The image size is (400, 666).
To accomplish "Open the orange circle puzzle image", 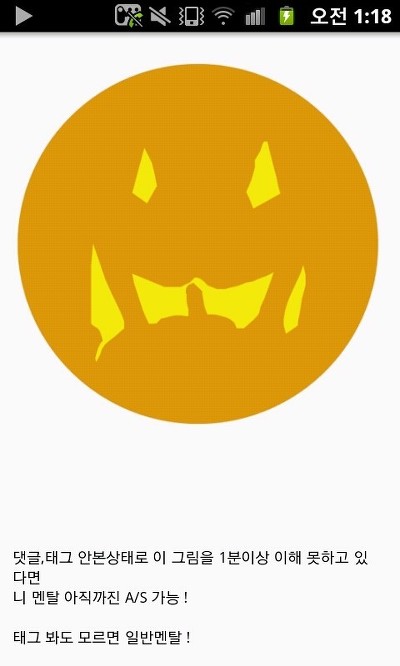I will click(198, 243).
